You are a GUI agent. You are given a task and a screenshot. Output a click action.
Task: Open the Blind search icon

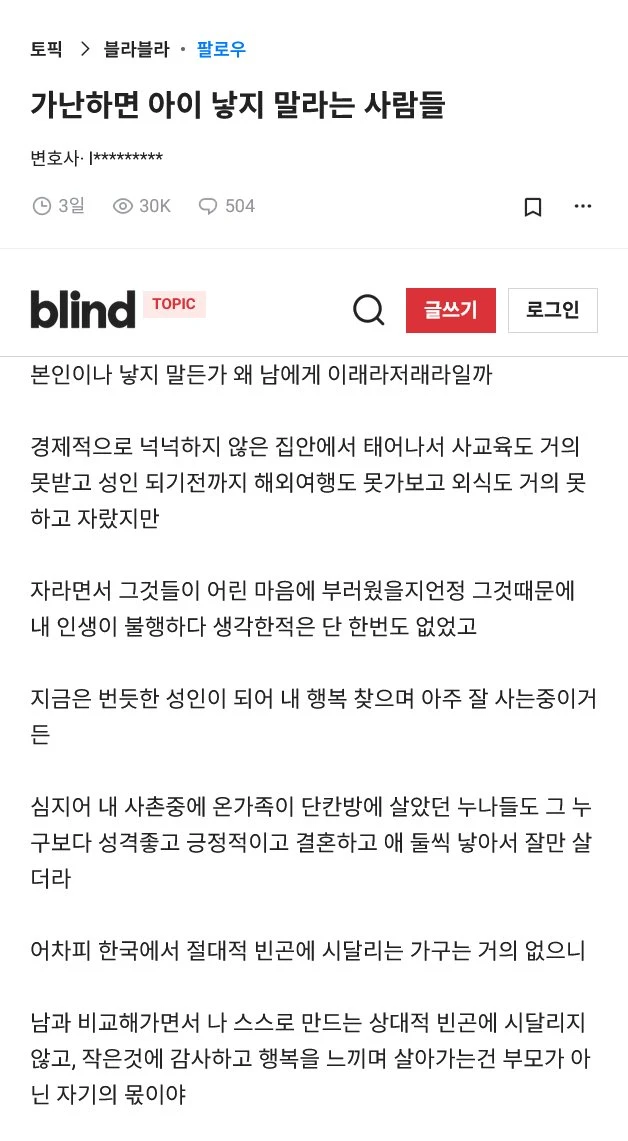point(369,310)
